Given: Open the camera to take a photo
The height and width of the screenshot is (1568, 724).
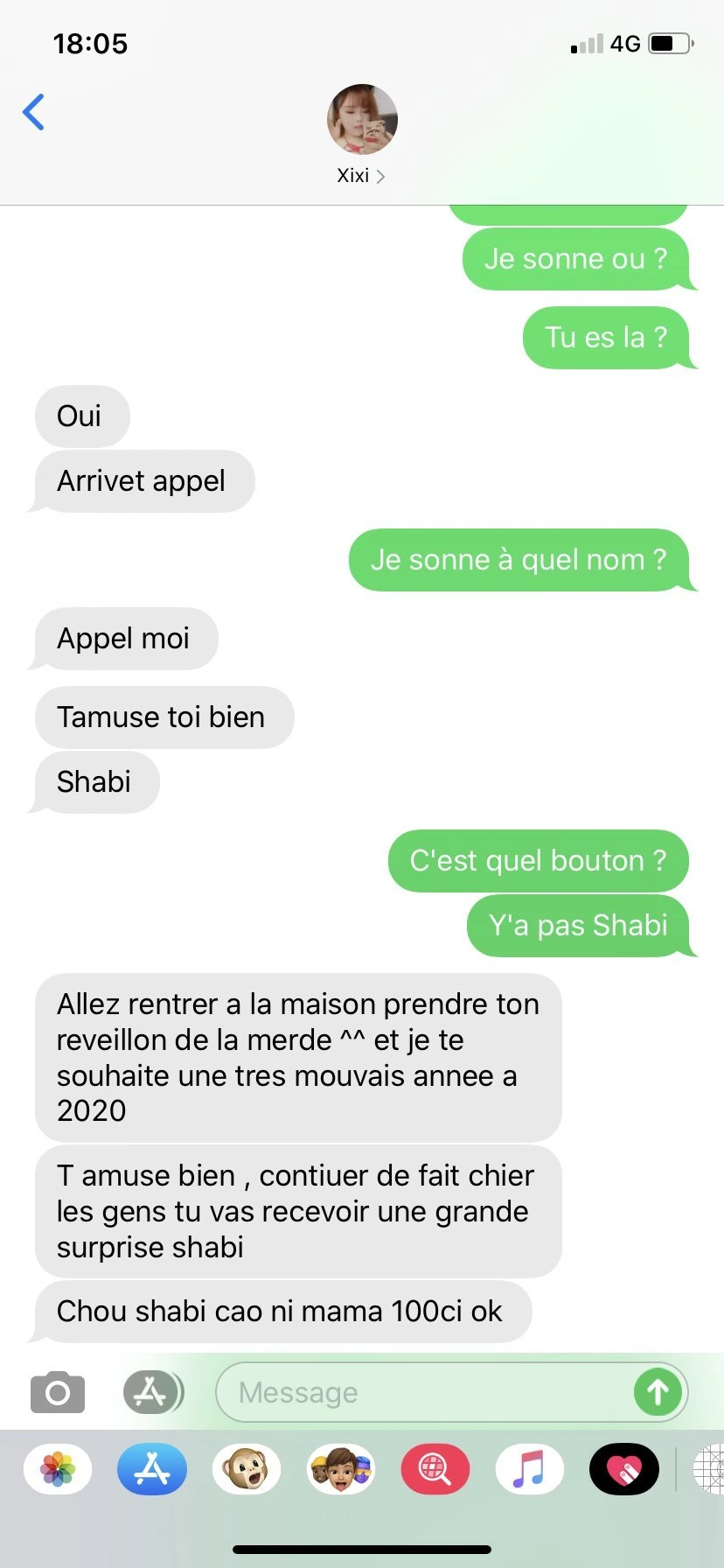Looking at the screenshot, I should [x=58, y=1392].
